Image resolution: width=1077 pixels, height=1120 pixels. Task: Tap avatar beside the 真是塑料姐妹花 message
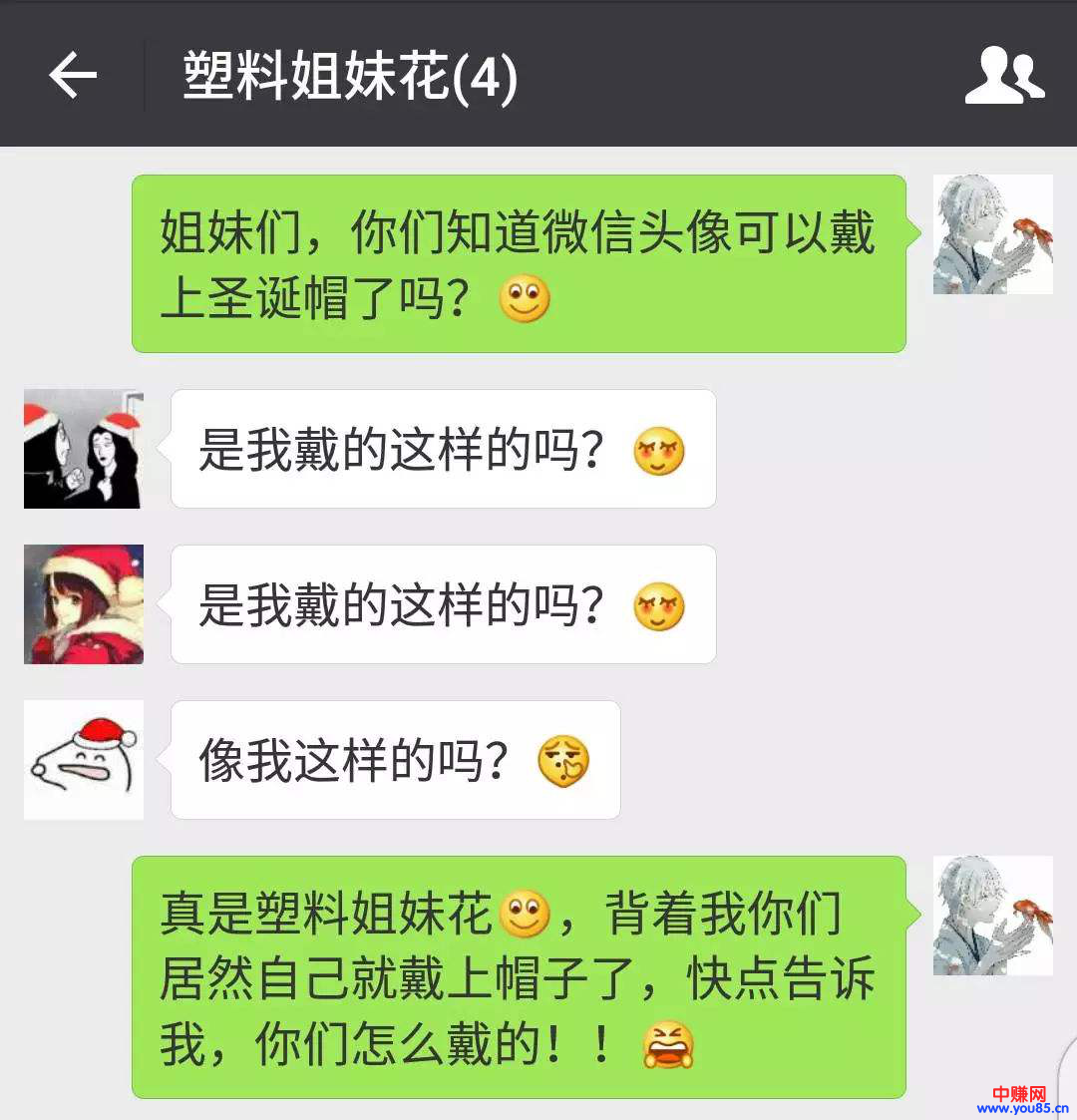pos(992,916)
